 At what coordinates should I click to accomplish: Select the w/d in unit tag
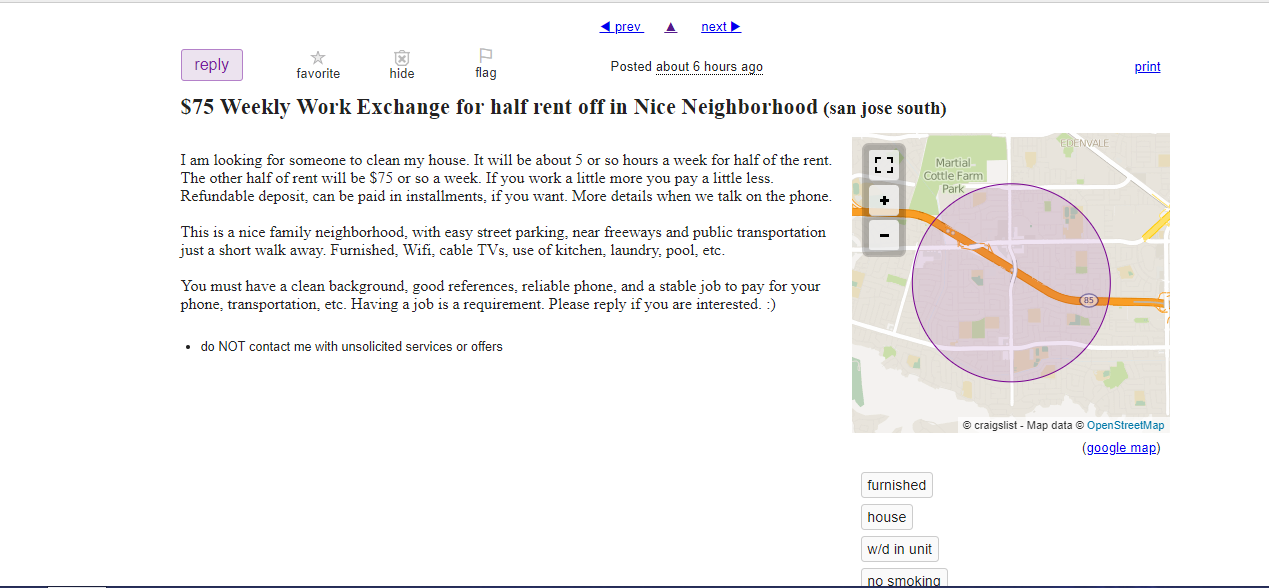coord(899,549)
